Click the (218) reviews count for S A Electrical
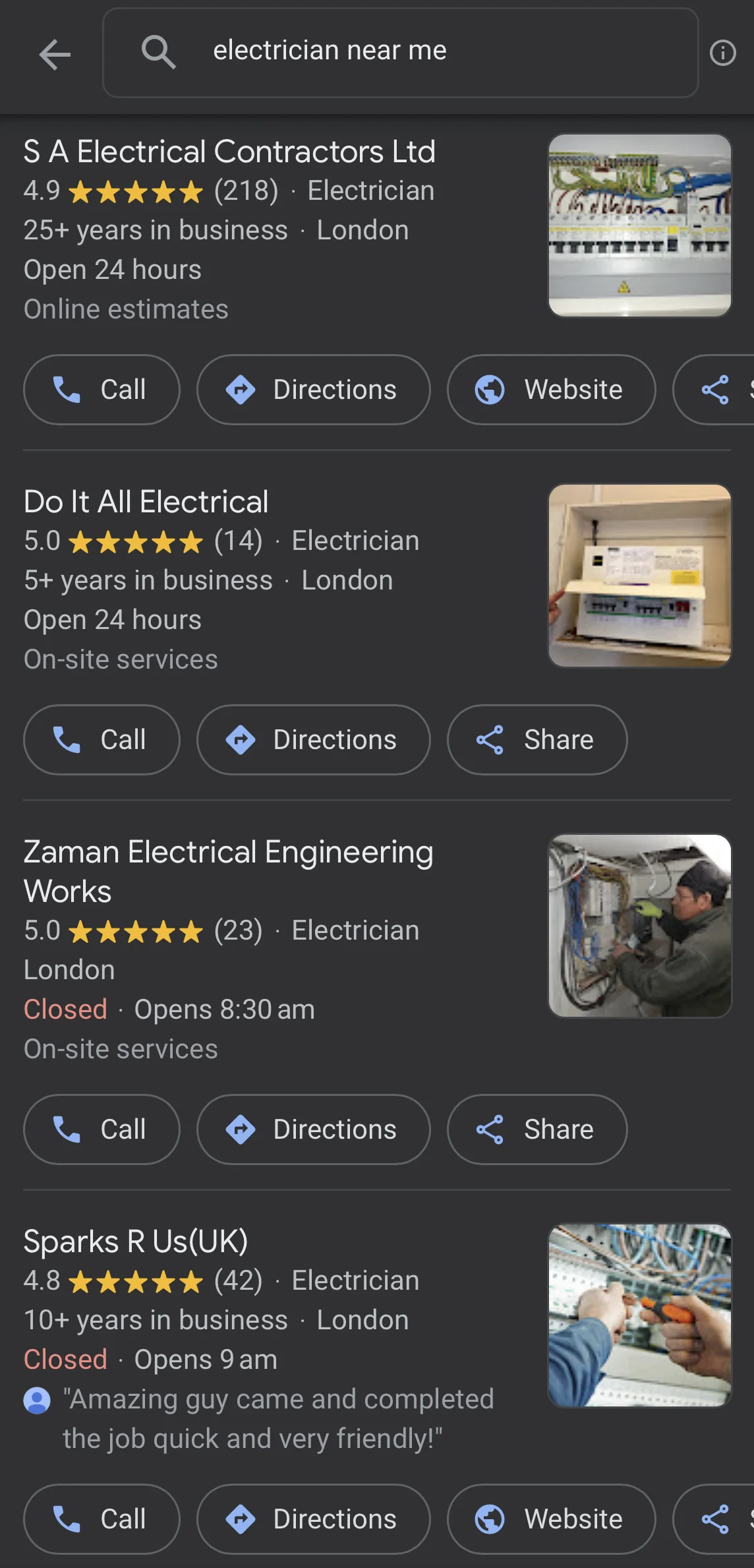The image size is (754, 1568). (x=245, y=191)
